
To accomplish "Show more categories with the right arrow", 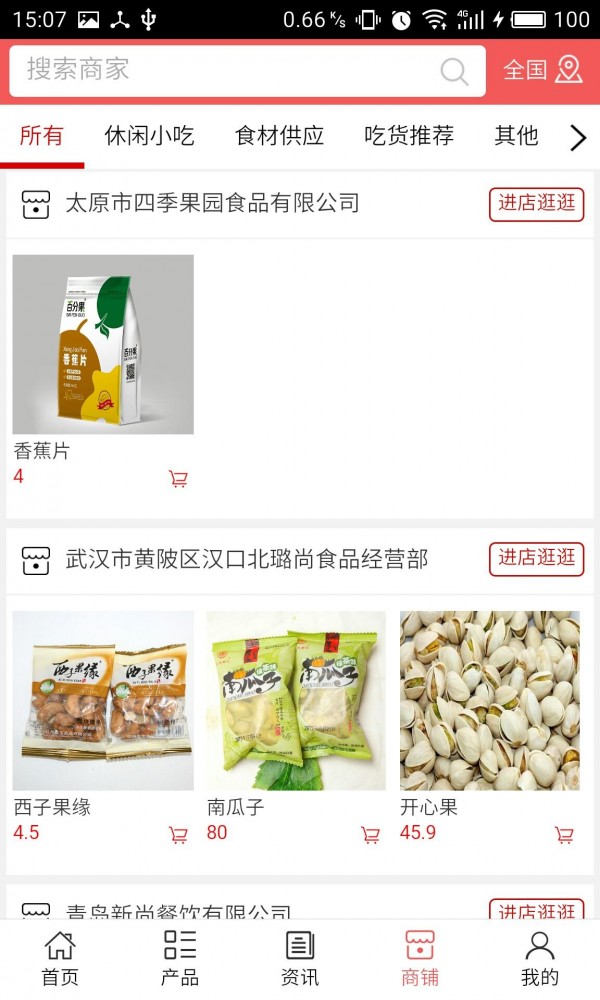I will (578, 138).
